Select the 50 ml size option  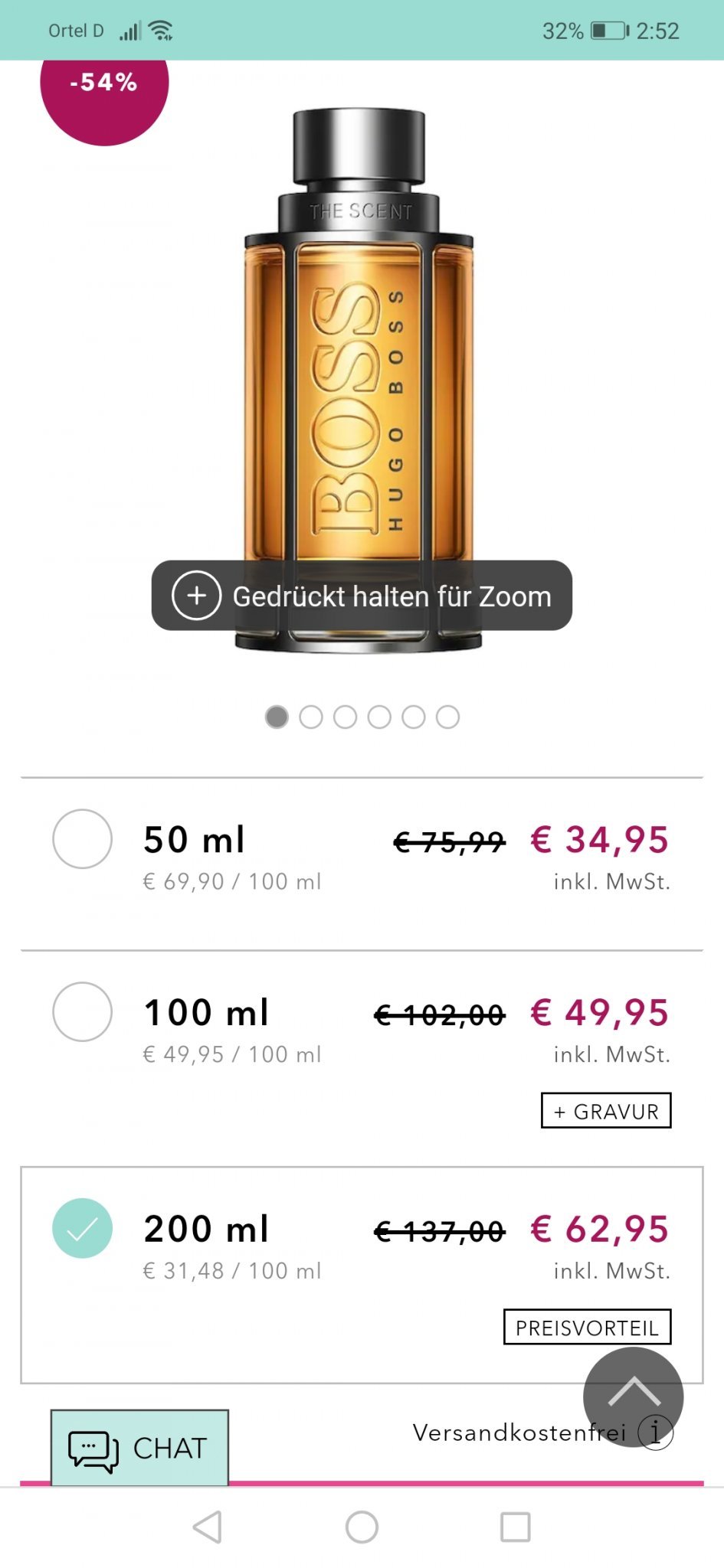click(x=83, y=839)
